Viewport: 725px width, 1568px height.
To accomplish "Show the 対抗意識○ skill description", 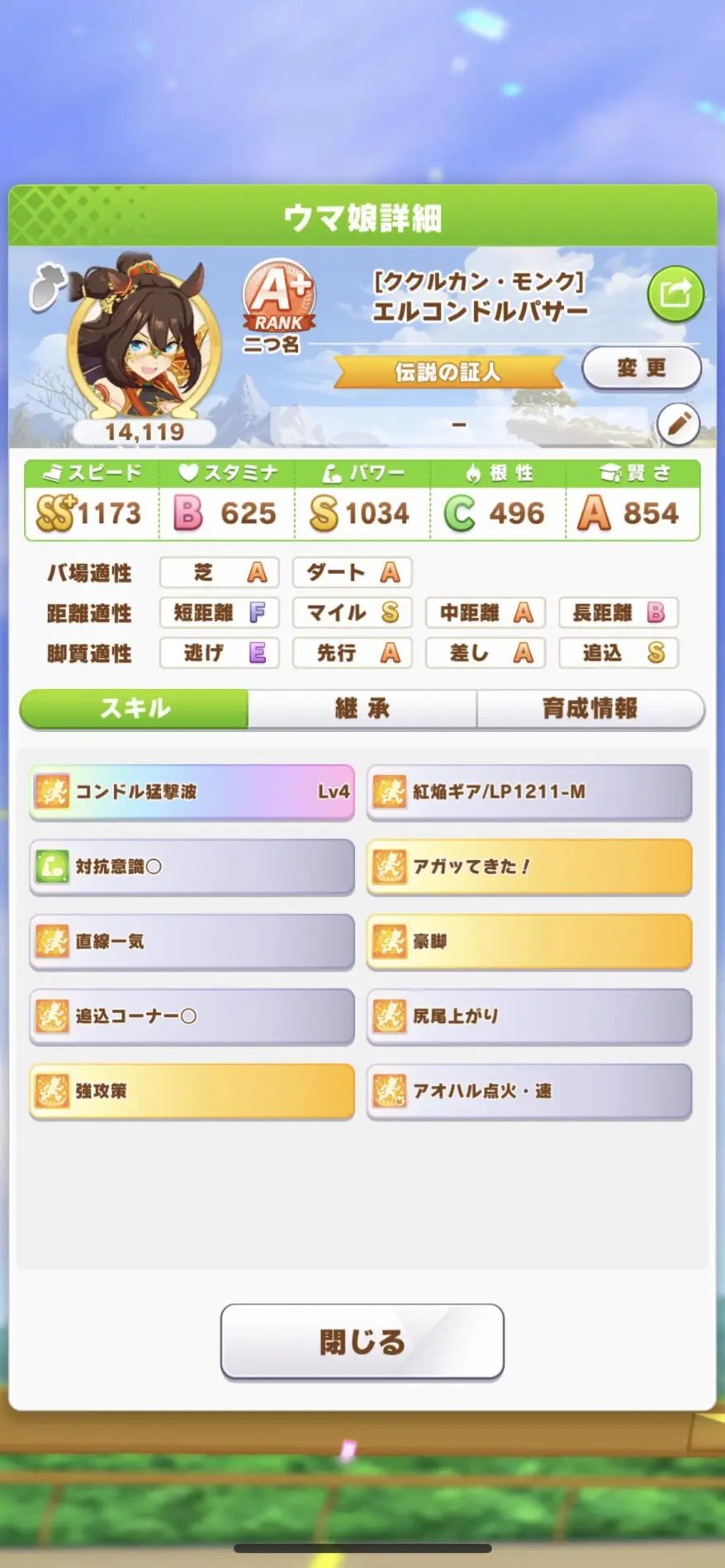I will point(192,867).
